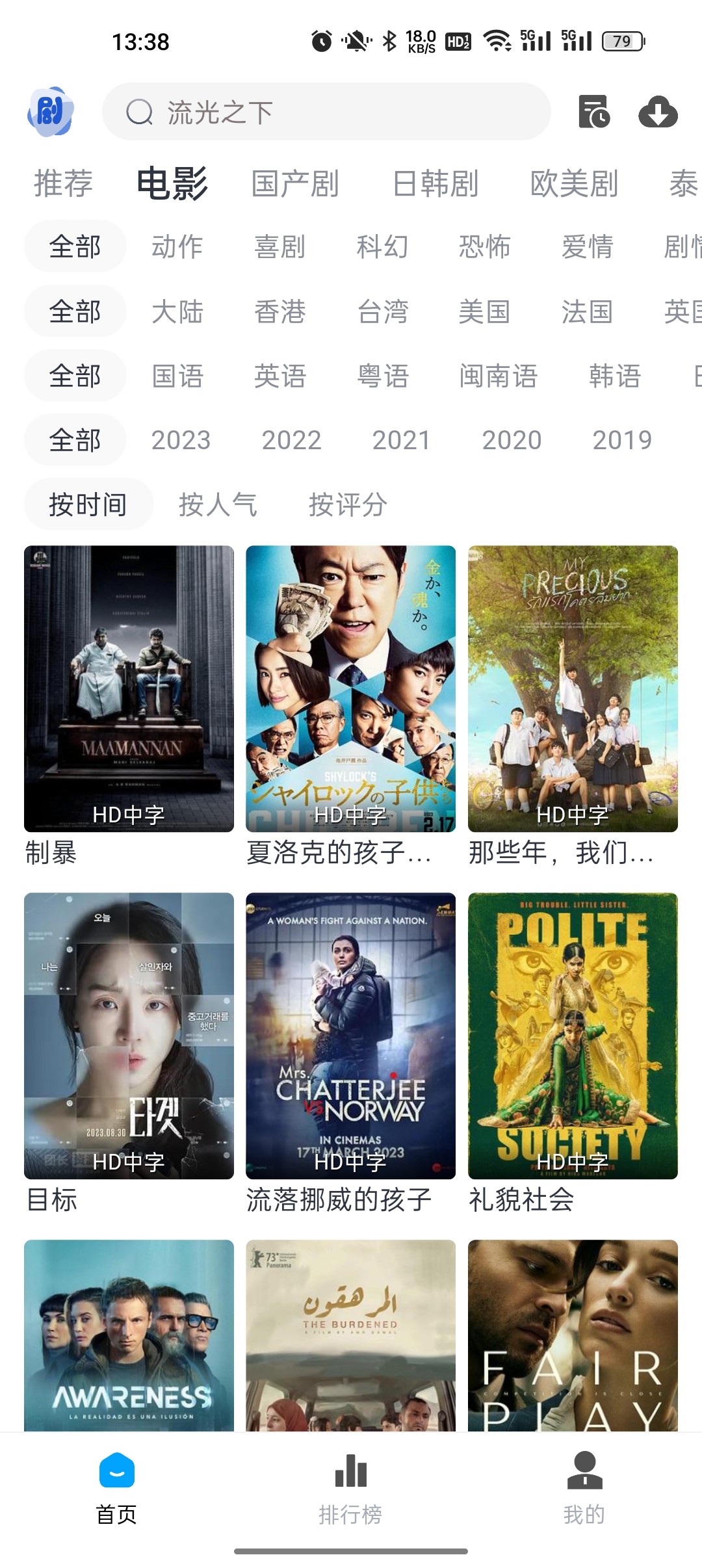Switch to the 欧美剧 tab
The height and width of the screenshot is (1568, 702).
pyautogui.click(x=575, y=183)
